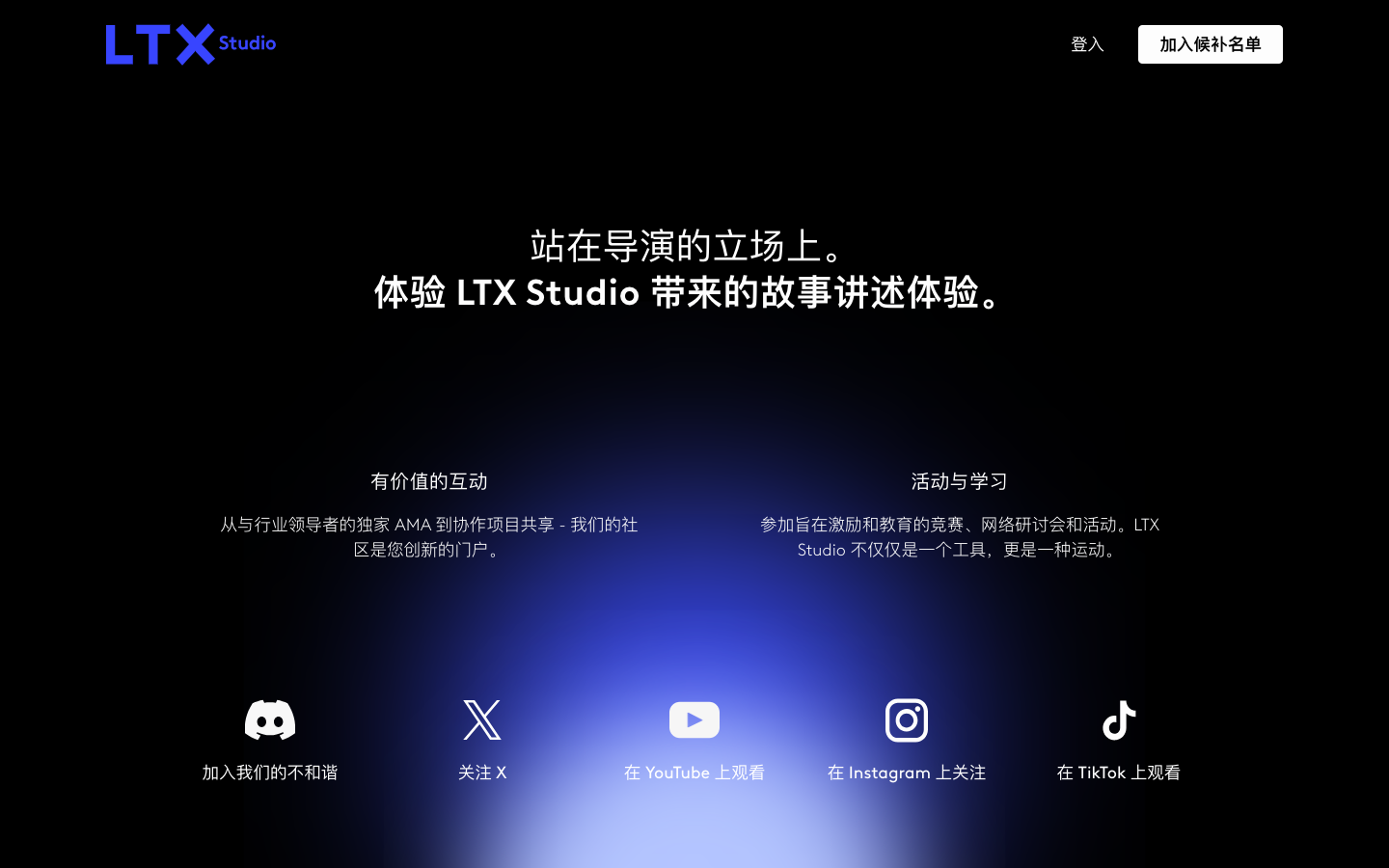Open the 在 Instagram 上关注 link
This screenshot has height=868, width=1389.
907,739
